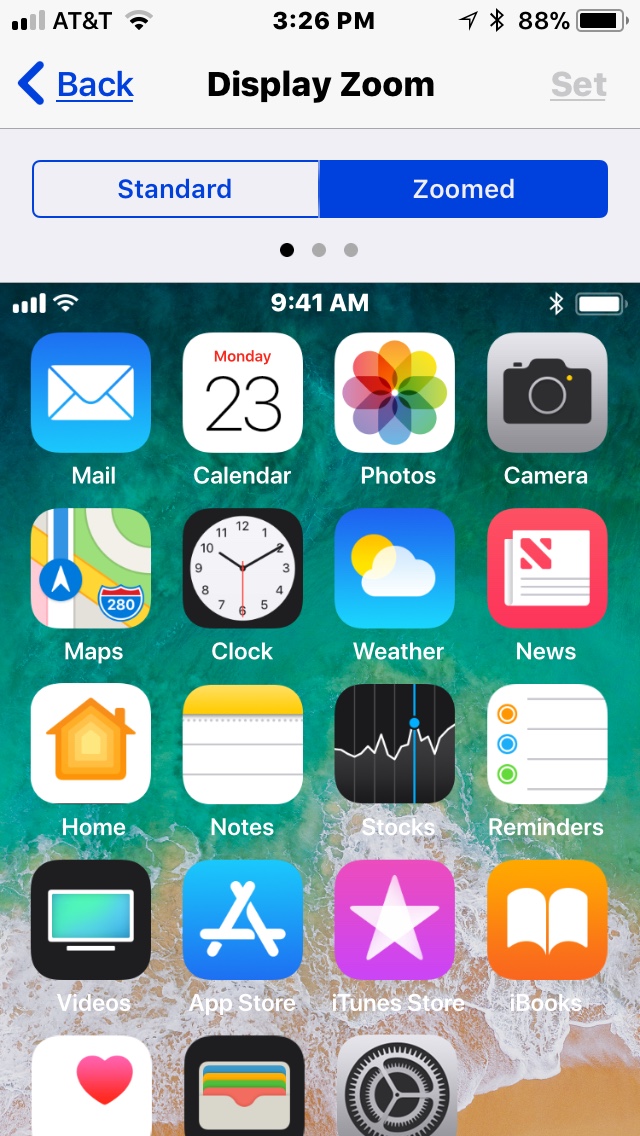Tap the preview page indicator dots
Screen dimensions: 640x1136
pyautogui.click(x=319, y=250)
